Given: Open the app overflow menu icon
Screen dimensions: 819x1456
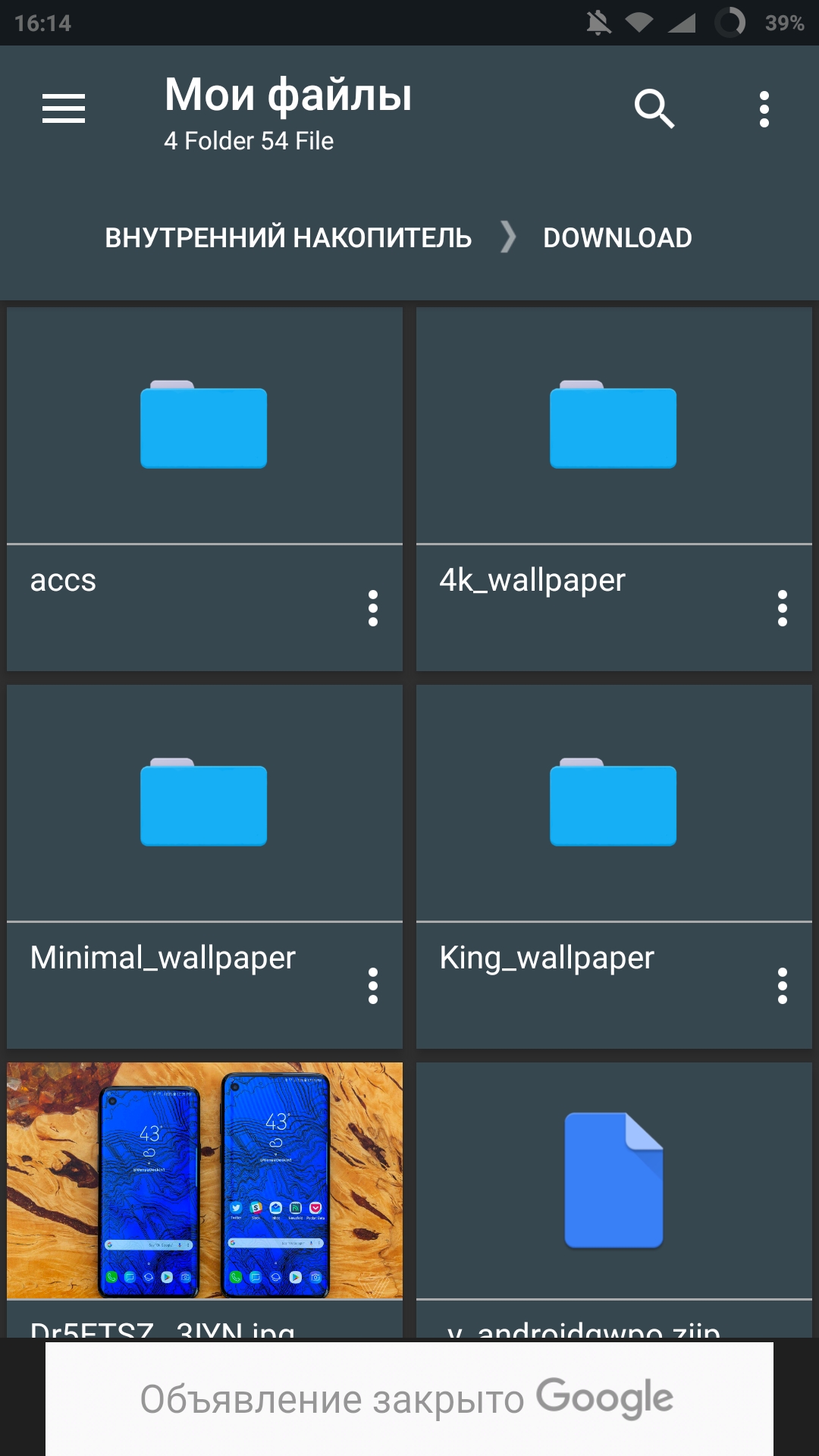Looking at the screenshot, I should (763, 110).
